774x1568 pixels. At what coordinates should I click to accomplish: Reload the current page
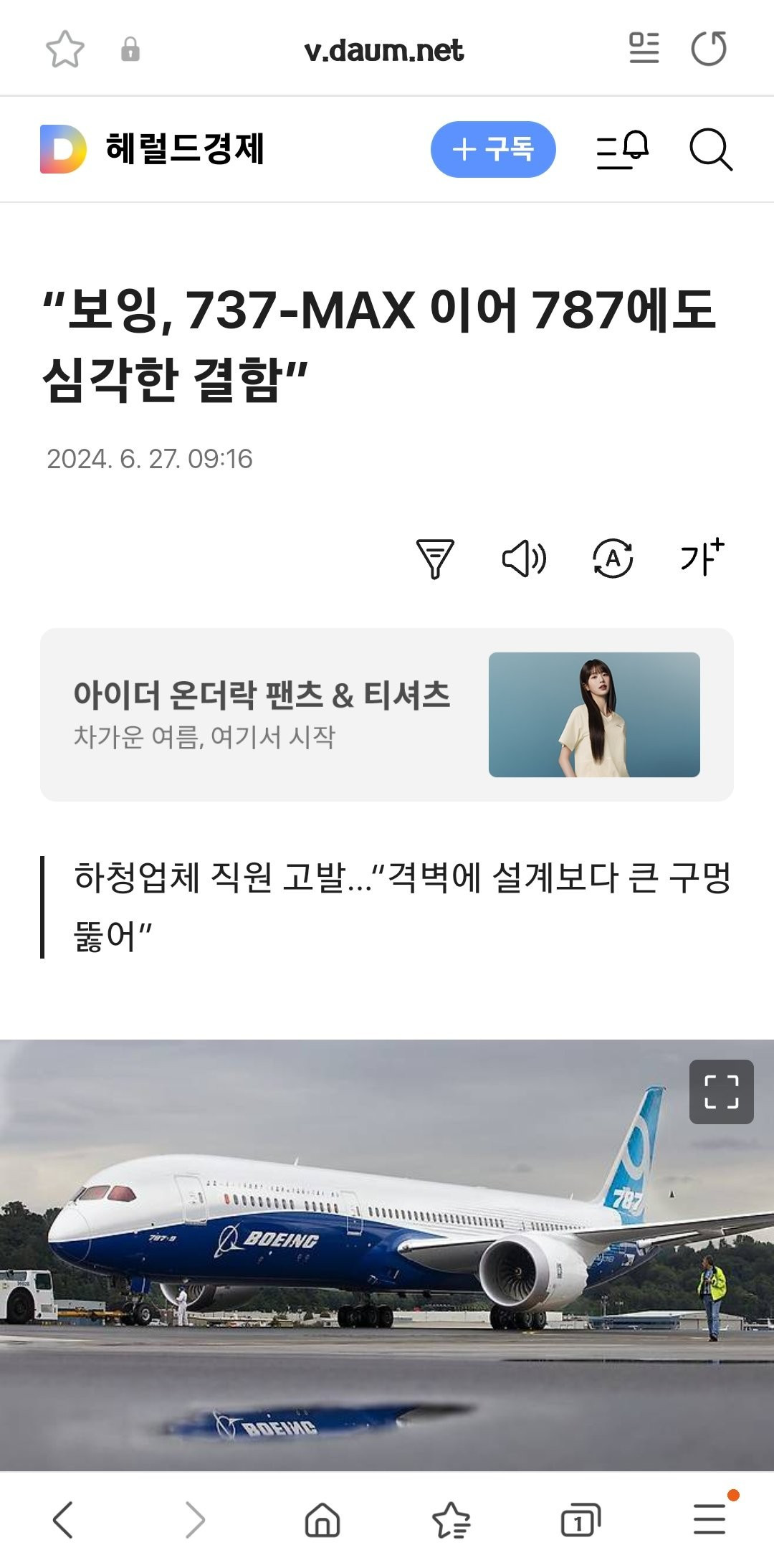[708, 49]
